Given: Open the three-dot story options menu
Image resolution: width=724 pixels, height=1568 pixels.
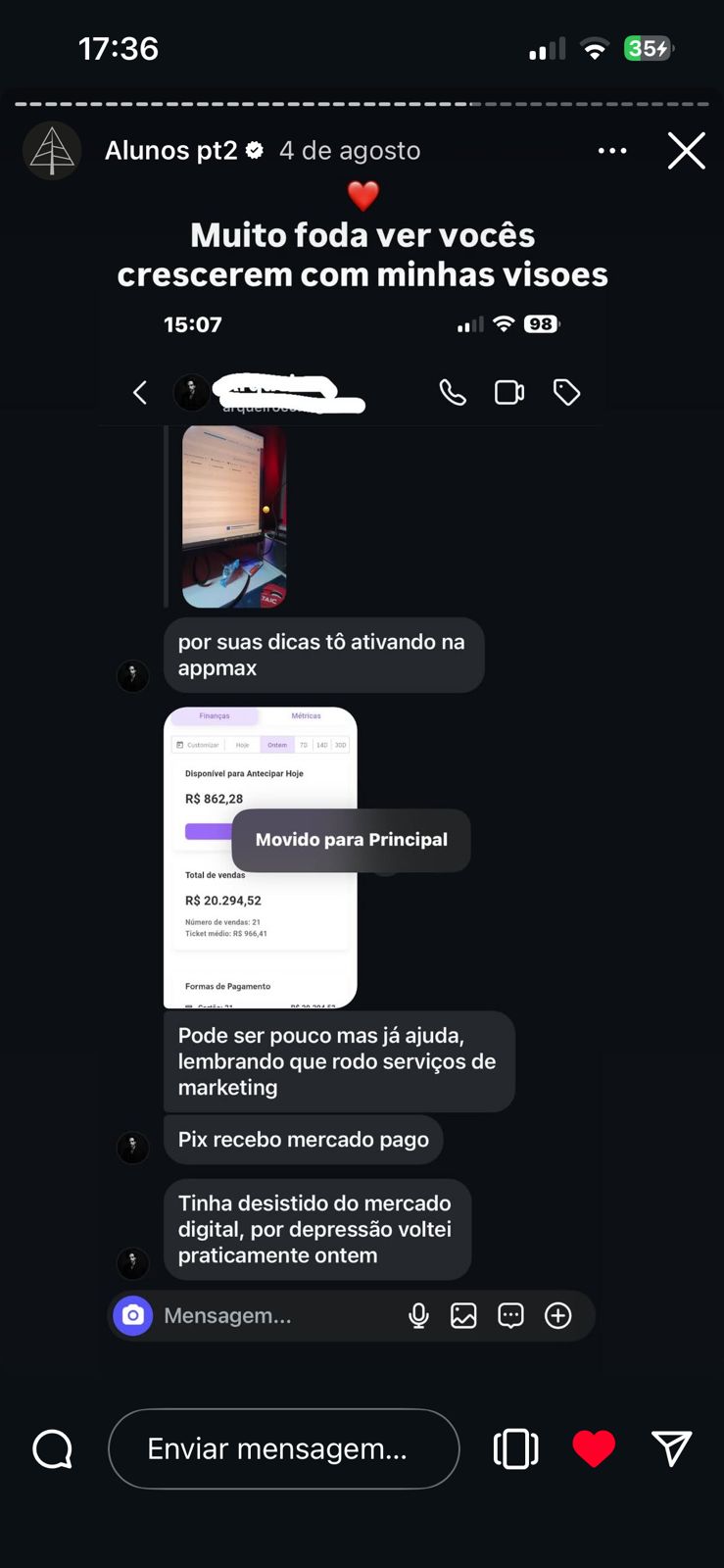Looking at the screenshot, I should 613,150.
